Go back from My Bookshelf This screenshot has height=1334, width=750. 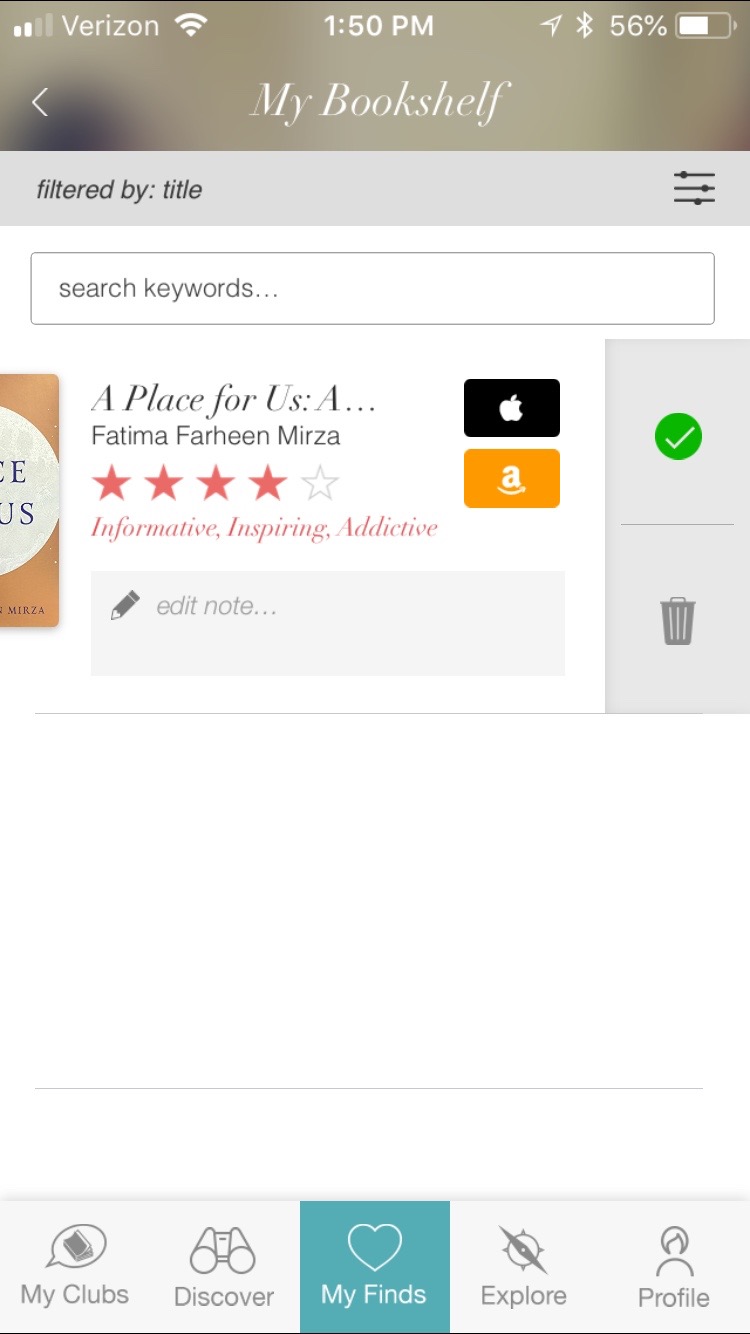pos(40,102)
